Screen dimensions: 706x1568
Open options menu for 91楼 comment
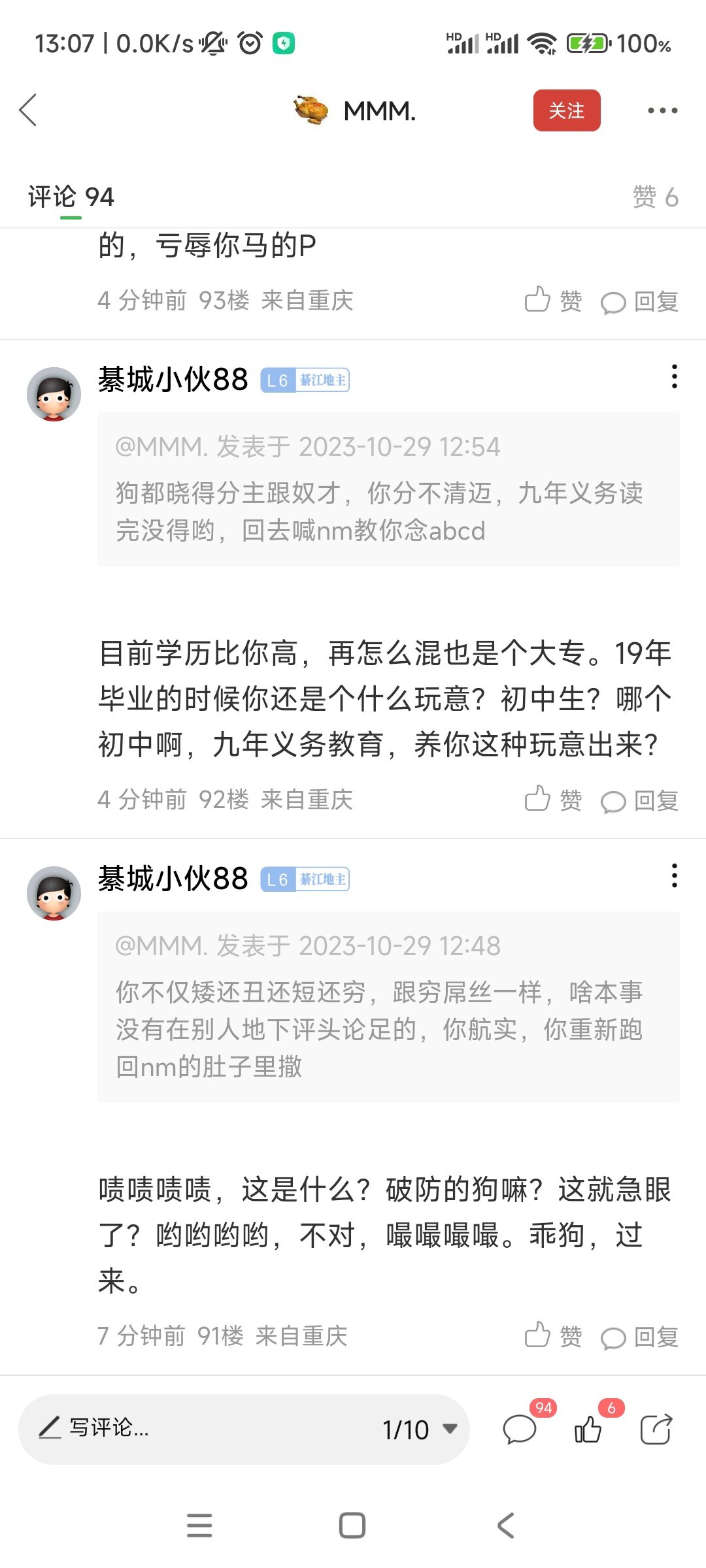coord(674,876)
